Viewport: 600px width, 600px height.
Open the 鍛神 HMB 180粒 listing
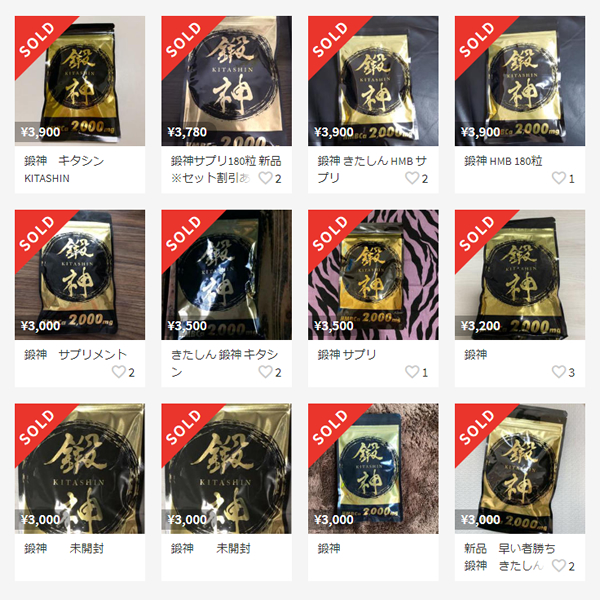pos(519,81)
